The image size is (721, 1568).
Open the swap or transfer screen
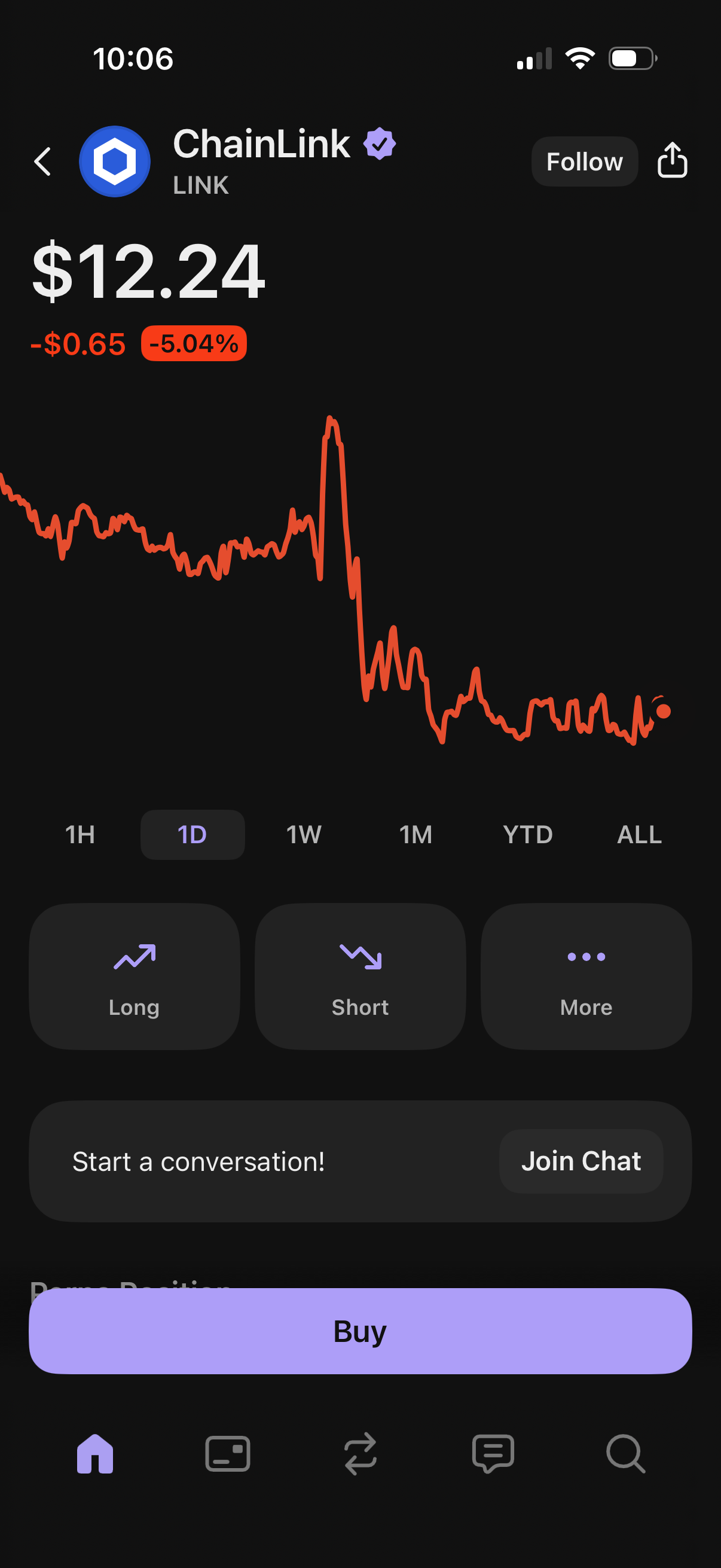(360, 1455)
